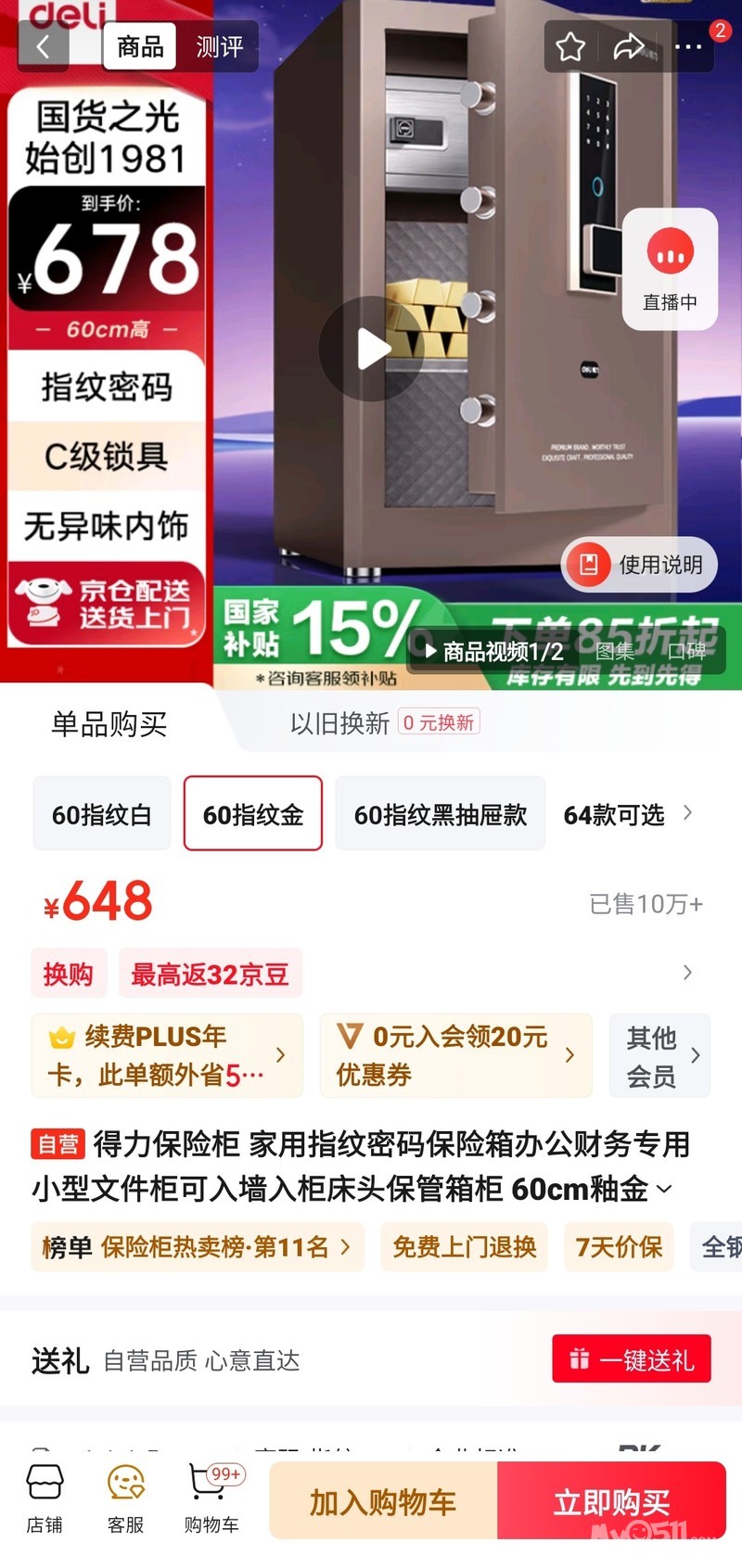Open 续费PLUS年卡 offer
Viewport: 742px width, 1568px height.
(x=167, y=1055)
